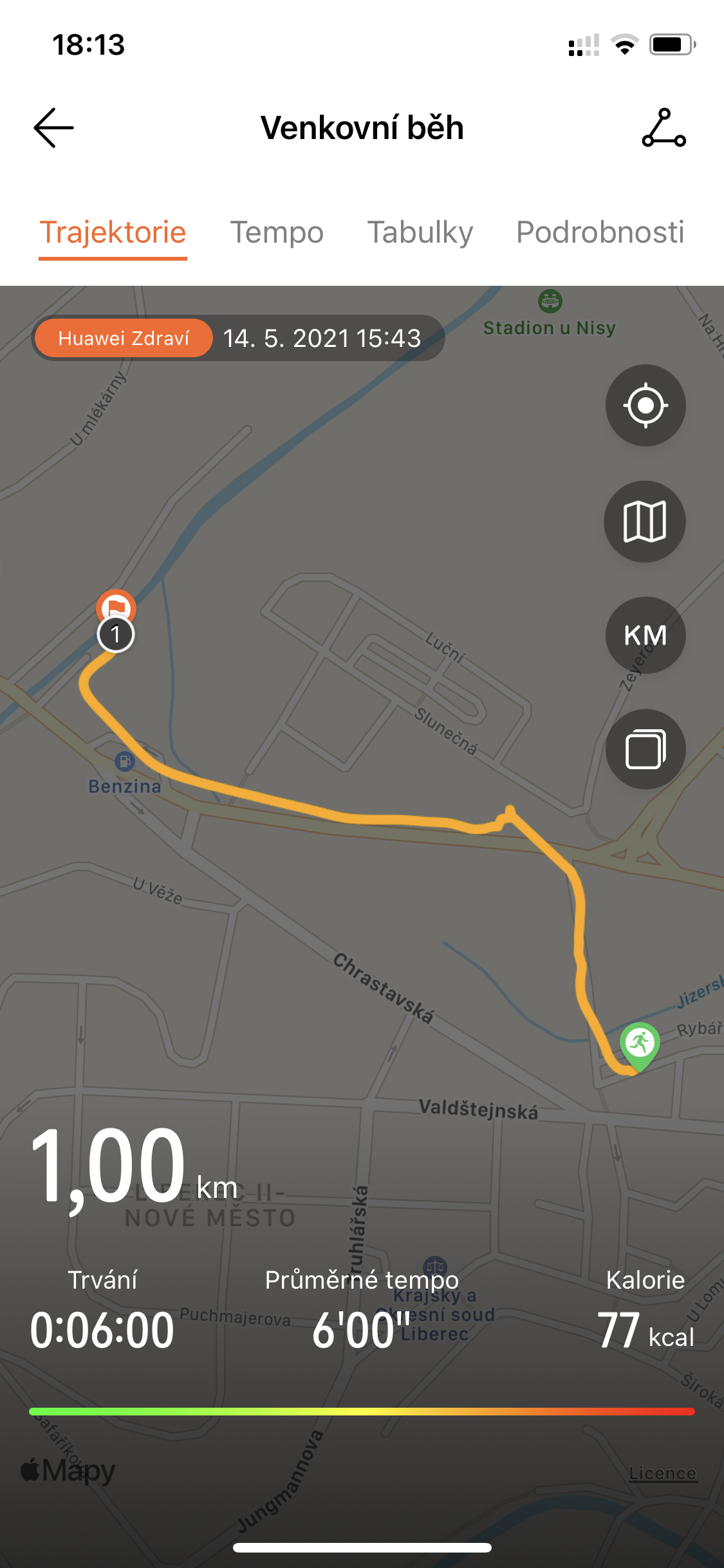Go back using the arrow icon
This screenshot has height=1568, width=724.
pyautogui.click(x=53, y=127)
